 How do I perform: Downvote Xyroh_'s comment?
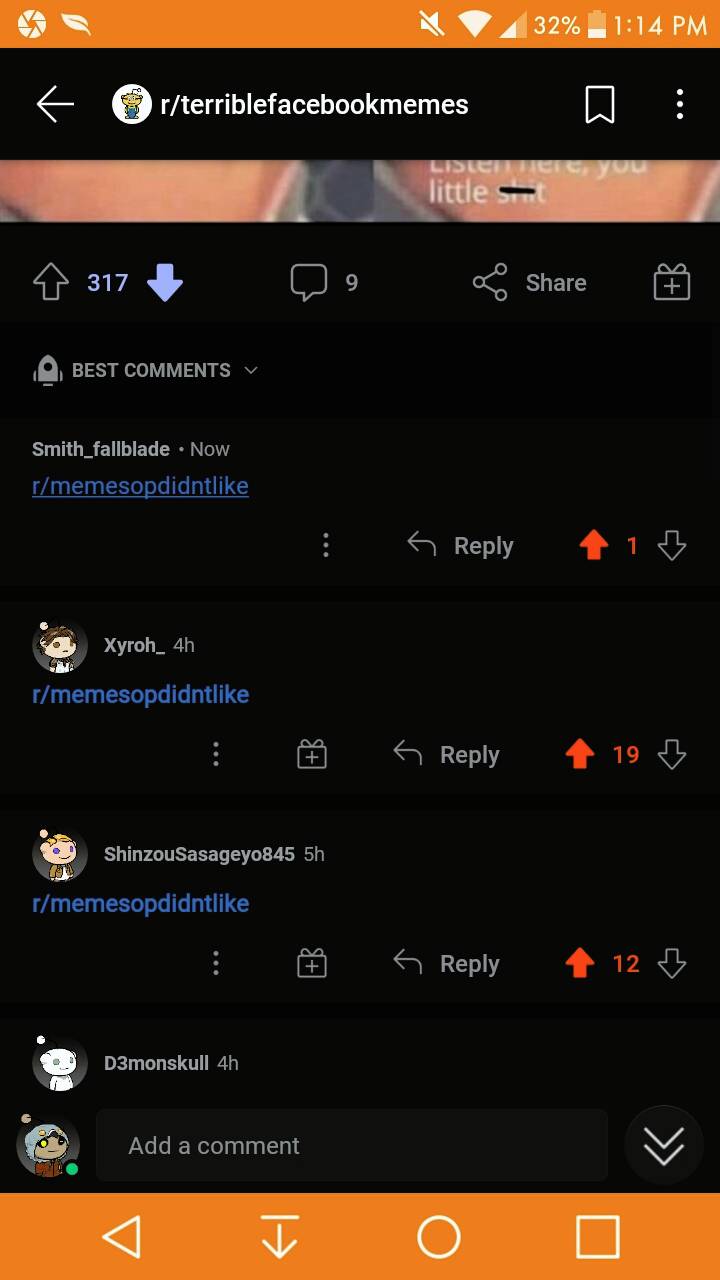click(672, 754)
